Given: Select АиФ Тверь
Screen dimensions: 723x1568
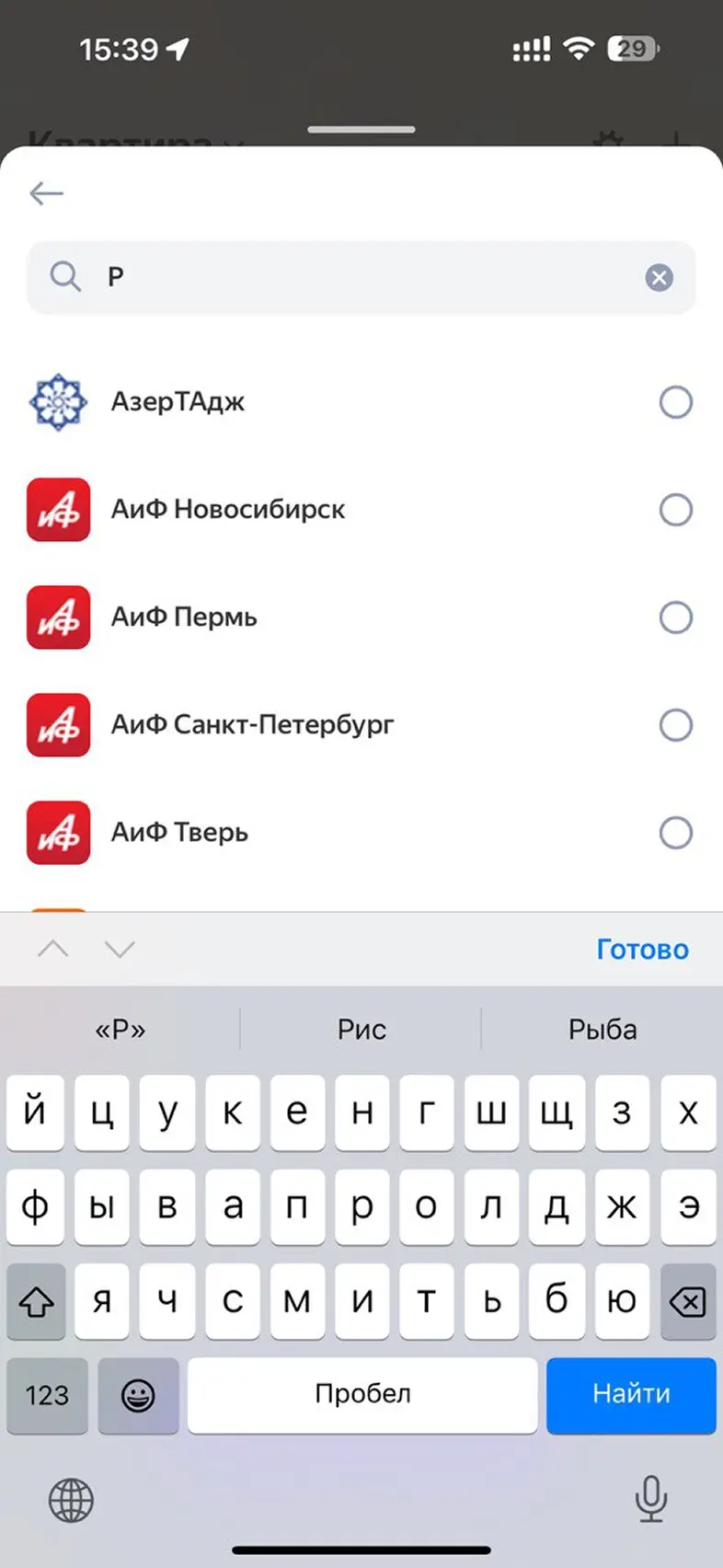Looking at the screenshot, I should [675, 833].
